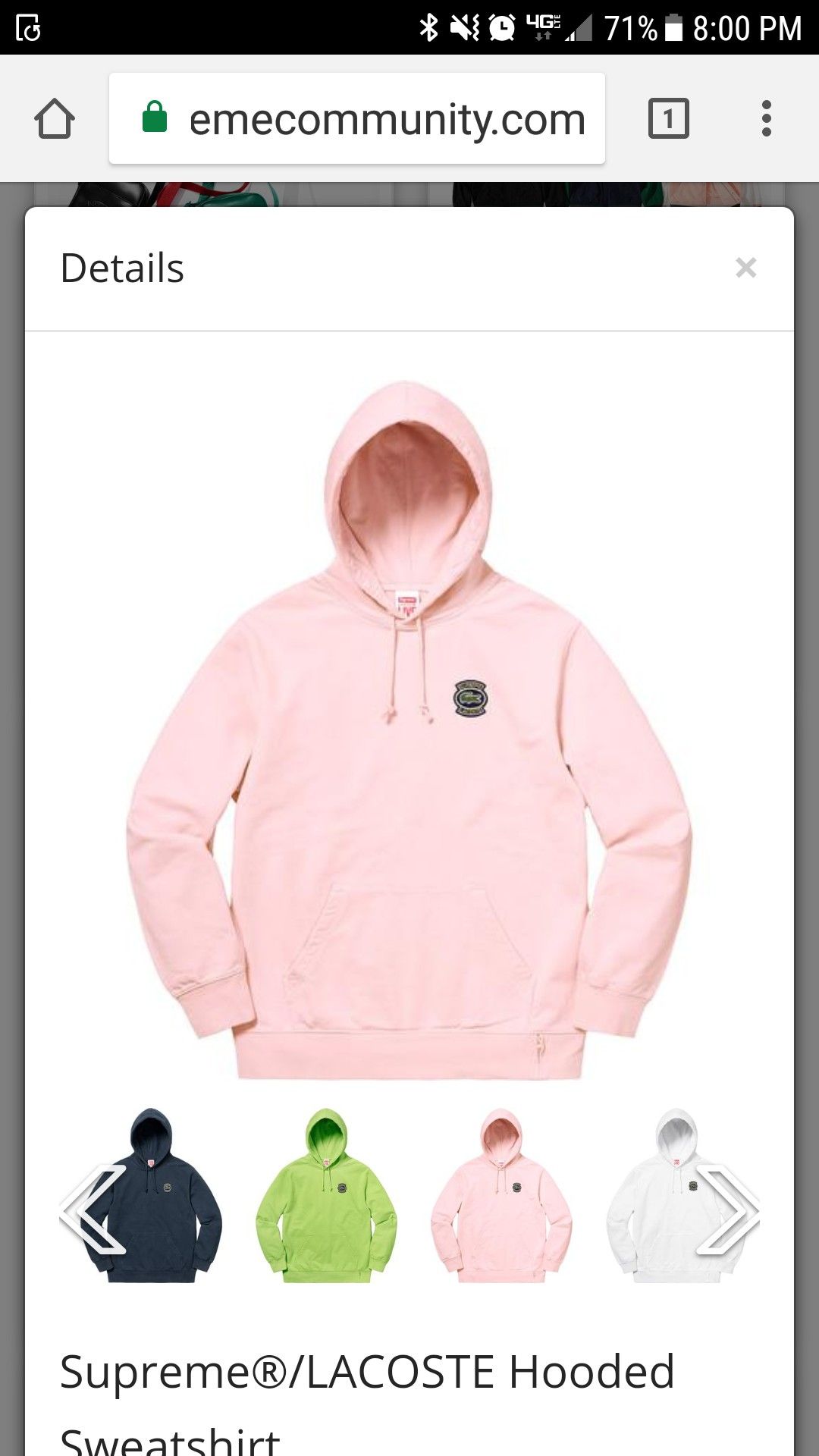Show next thumbnails with right arrow
This screenshot has height=1456, width=819.
coord(728,1210)
